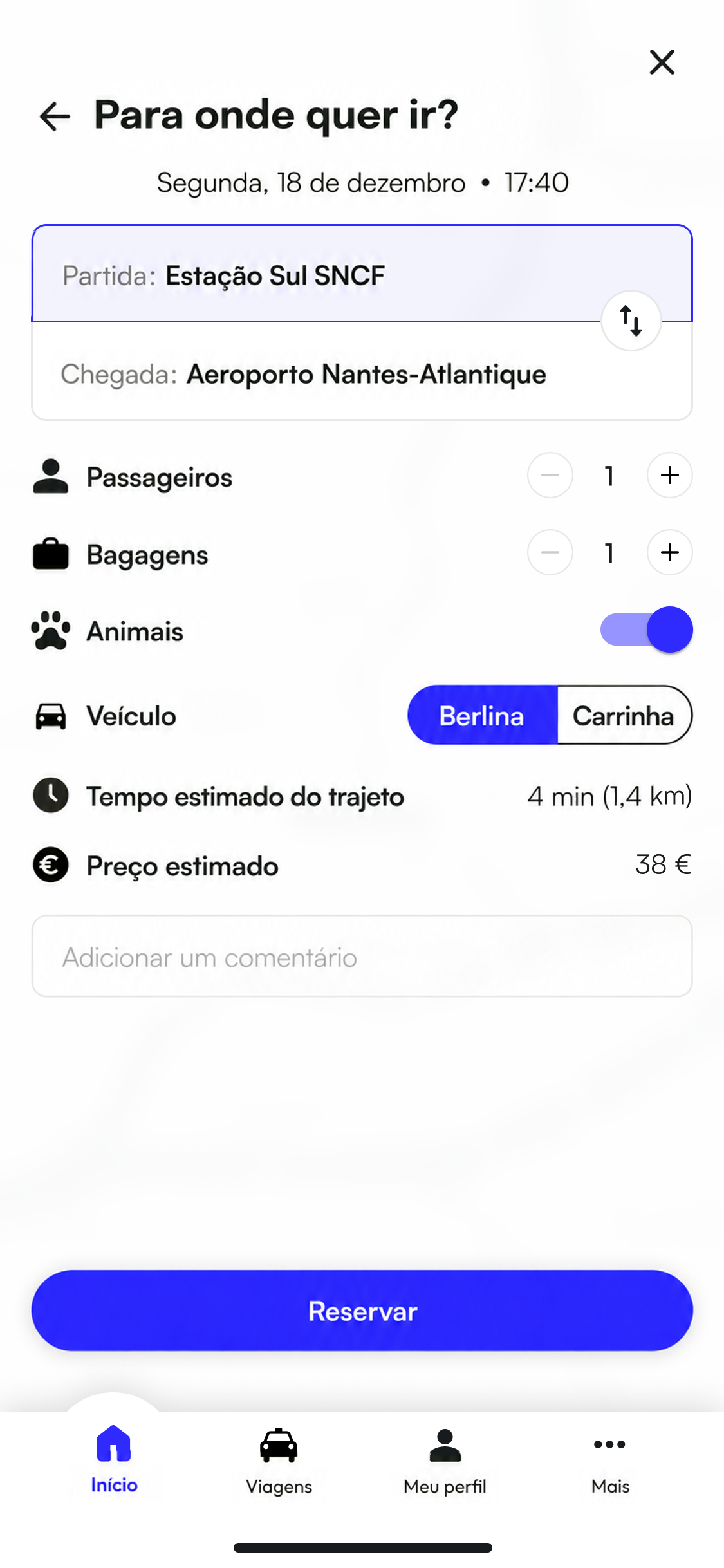Go back using the arrow
Viewport: 724px width, 1568px height.
[55, 117]
